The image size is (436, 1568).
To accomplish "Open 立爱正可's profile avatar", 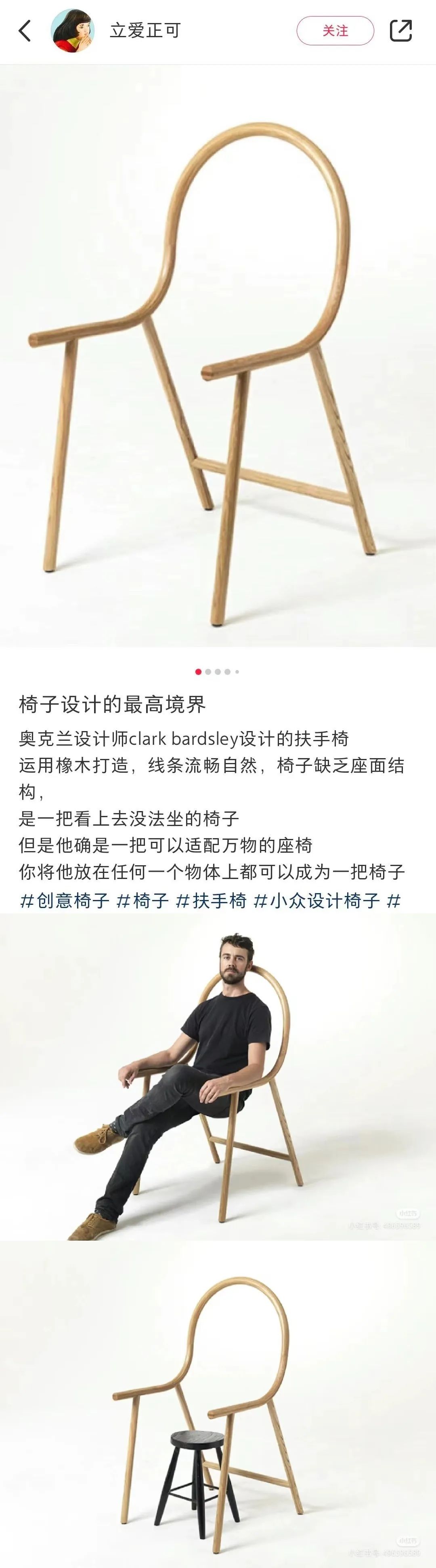I will click(72, 30).
